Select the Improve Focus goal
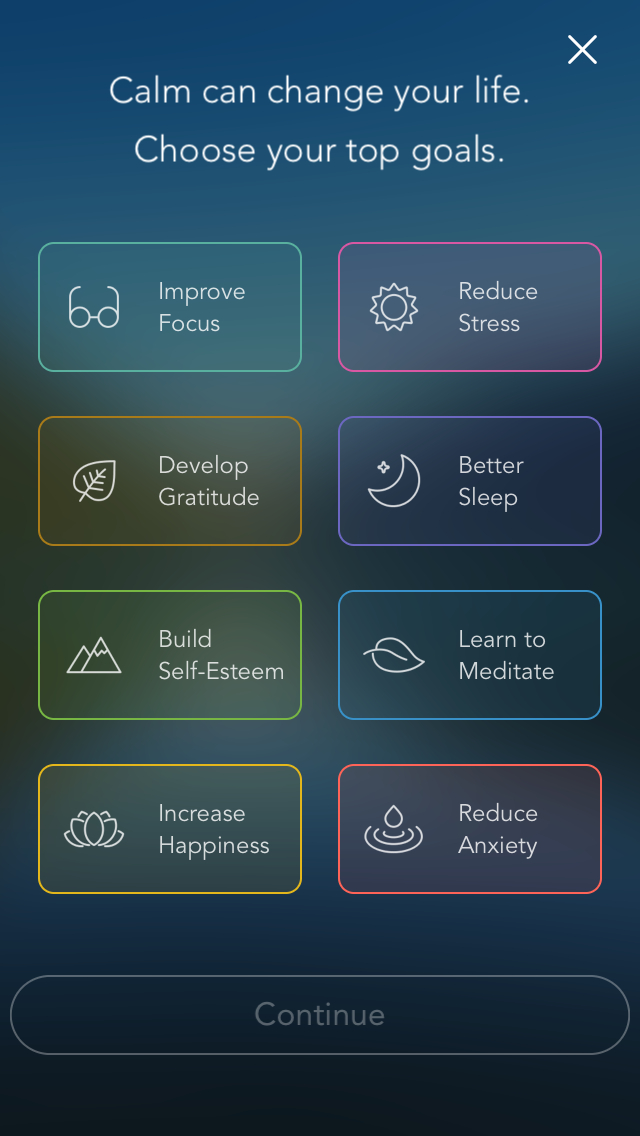 (170, 307)
